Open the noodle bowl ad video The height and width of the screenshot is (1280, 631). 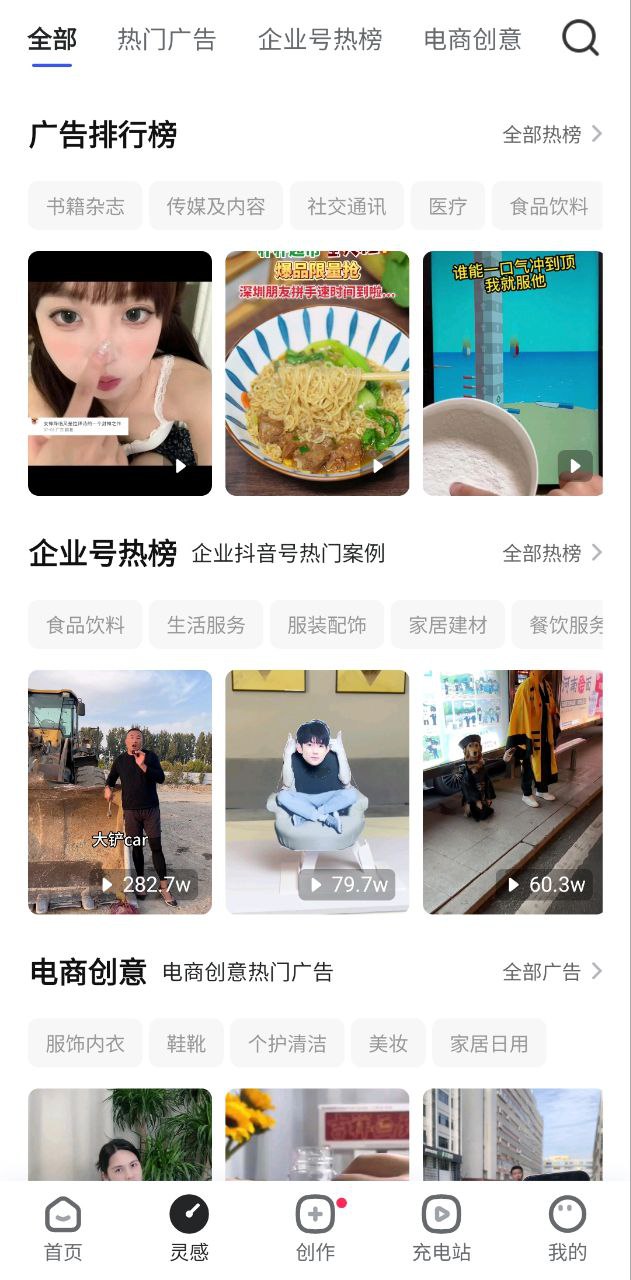click(x=317, y=373)
